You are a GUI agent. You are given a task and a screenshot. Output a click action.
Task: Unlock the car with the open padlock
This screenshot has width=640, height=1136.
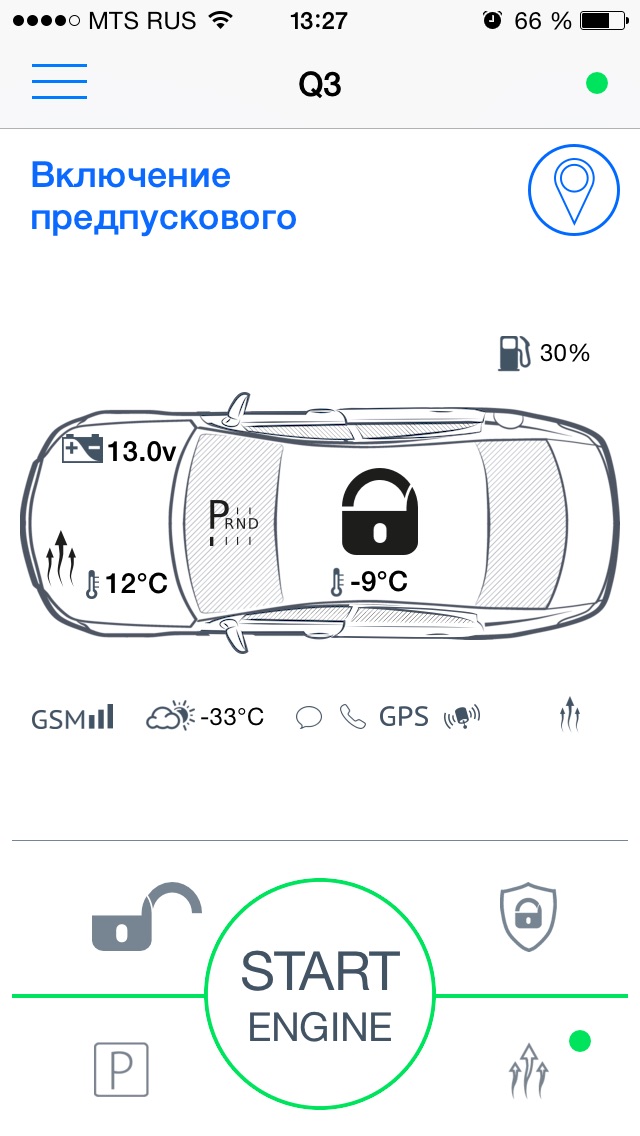(146, 916)
